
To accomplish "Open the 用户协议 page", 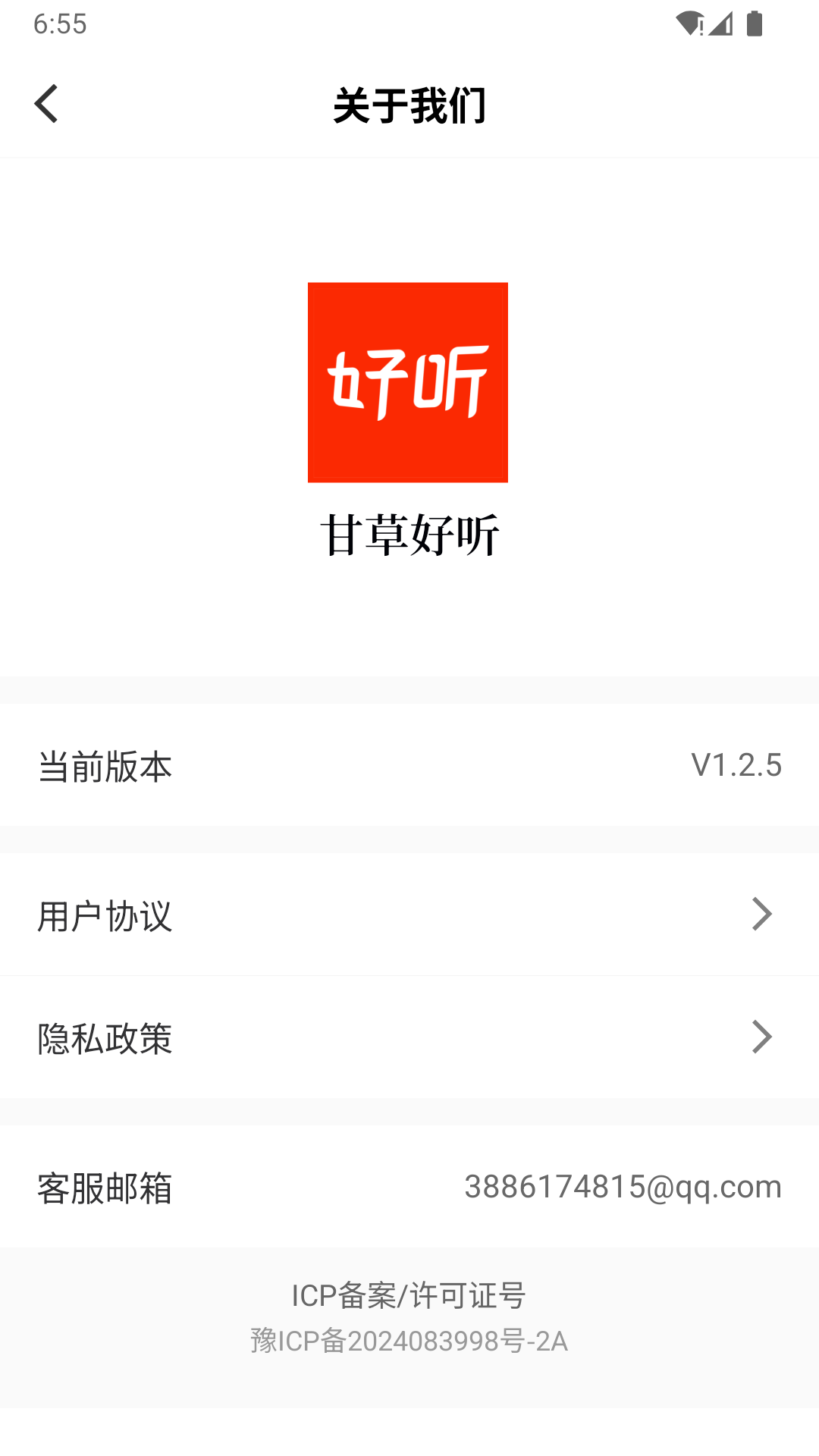I will pos(409,914).
